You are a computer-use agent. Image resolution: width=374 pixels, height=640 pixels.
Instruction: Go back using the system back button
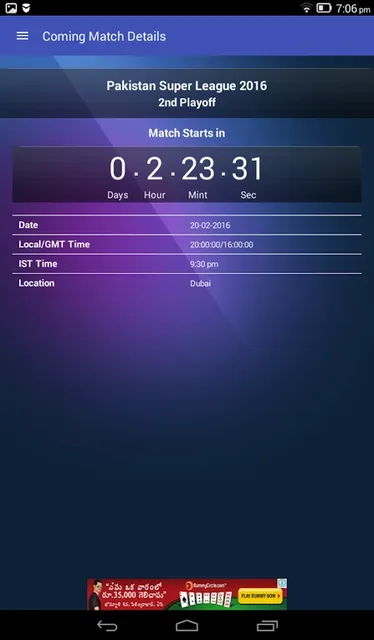pyautogui.click(x=107, y=626)
